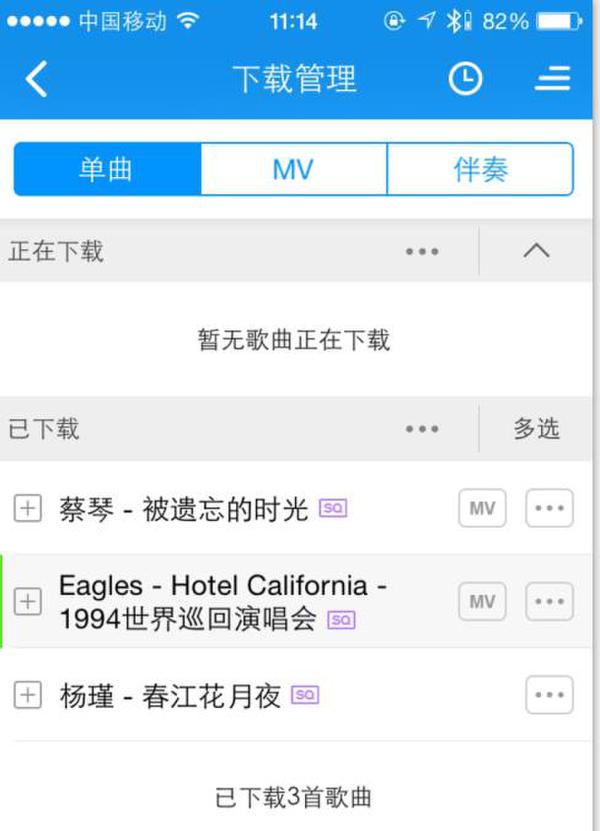Screen dimensions: 600x831
Task: Open more options for Hotel California
Action: (549, 601)
